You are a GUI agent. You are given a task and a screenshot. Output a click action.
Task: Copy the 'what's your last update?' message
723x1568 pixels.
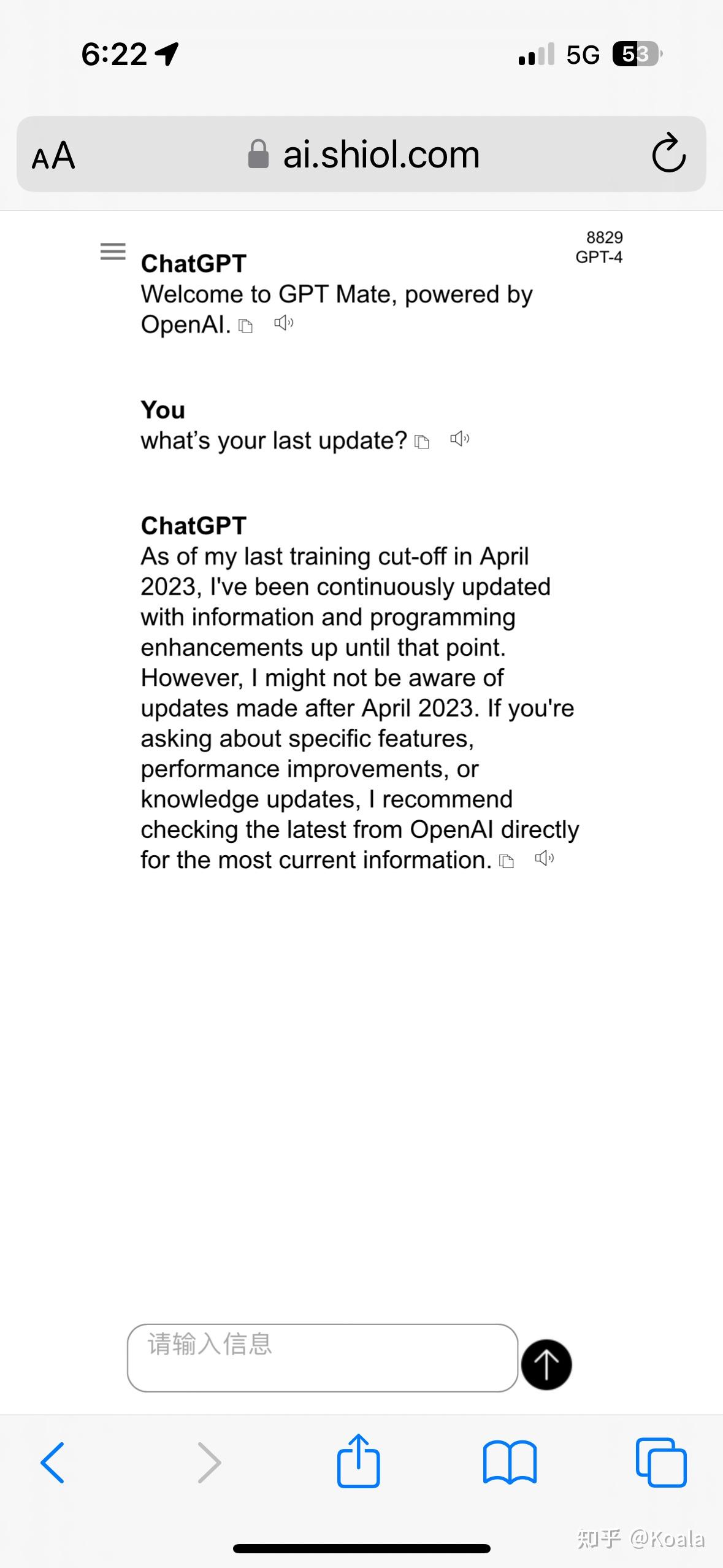tap(422, 442)
